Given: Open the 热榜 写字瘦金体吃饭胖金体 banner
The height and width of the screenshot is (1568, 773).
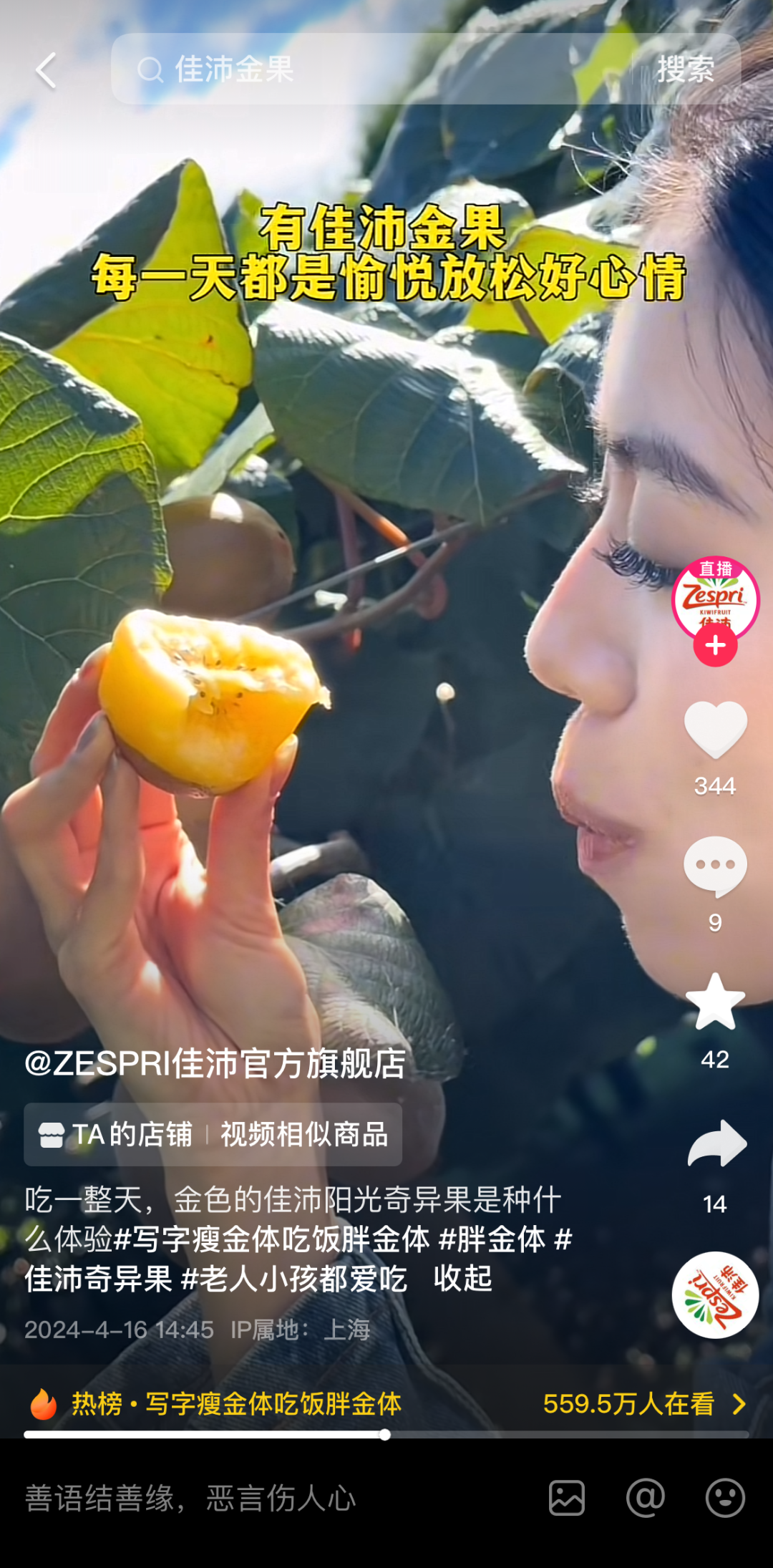Looking at the screenshot, I should 386,1404.
